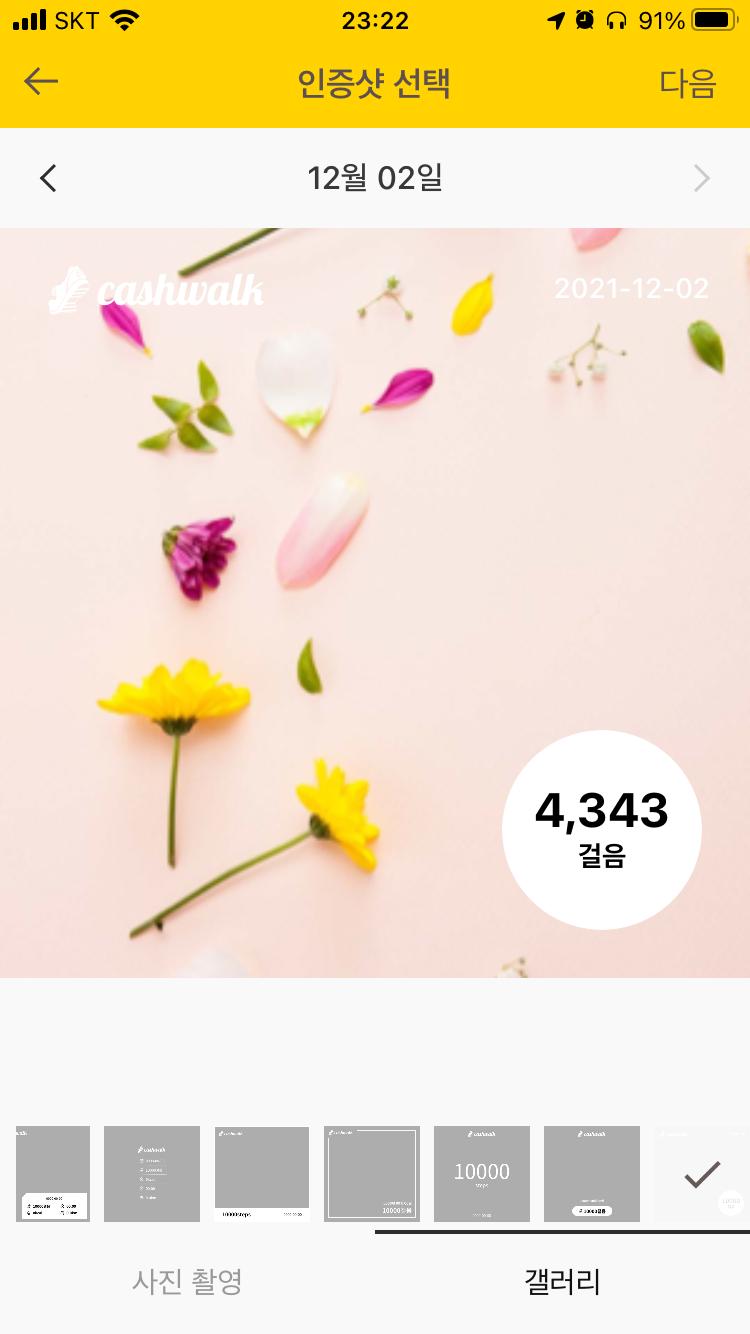This screenshot has height=1334, width=750.
Task: Choose the template with large 10000 steps text
Action: tap(482, 1174)
